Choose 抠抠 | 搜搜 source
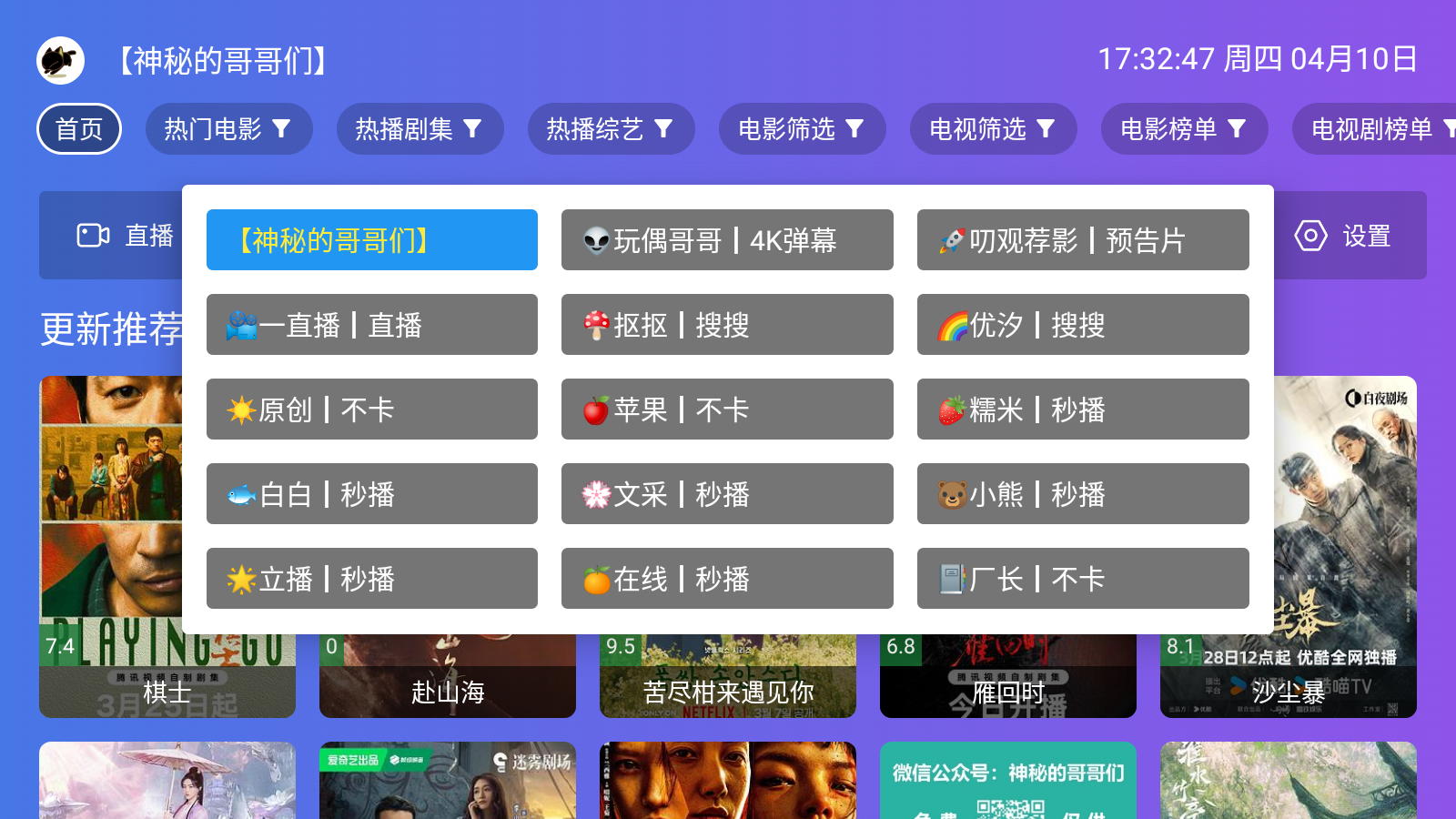Viewport: 1456px width, 819px height. tap(727, 325)
